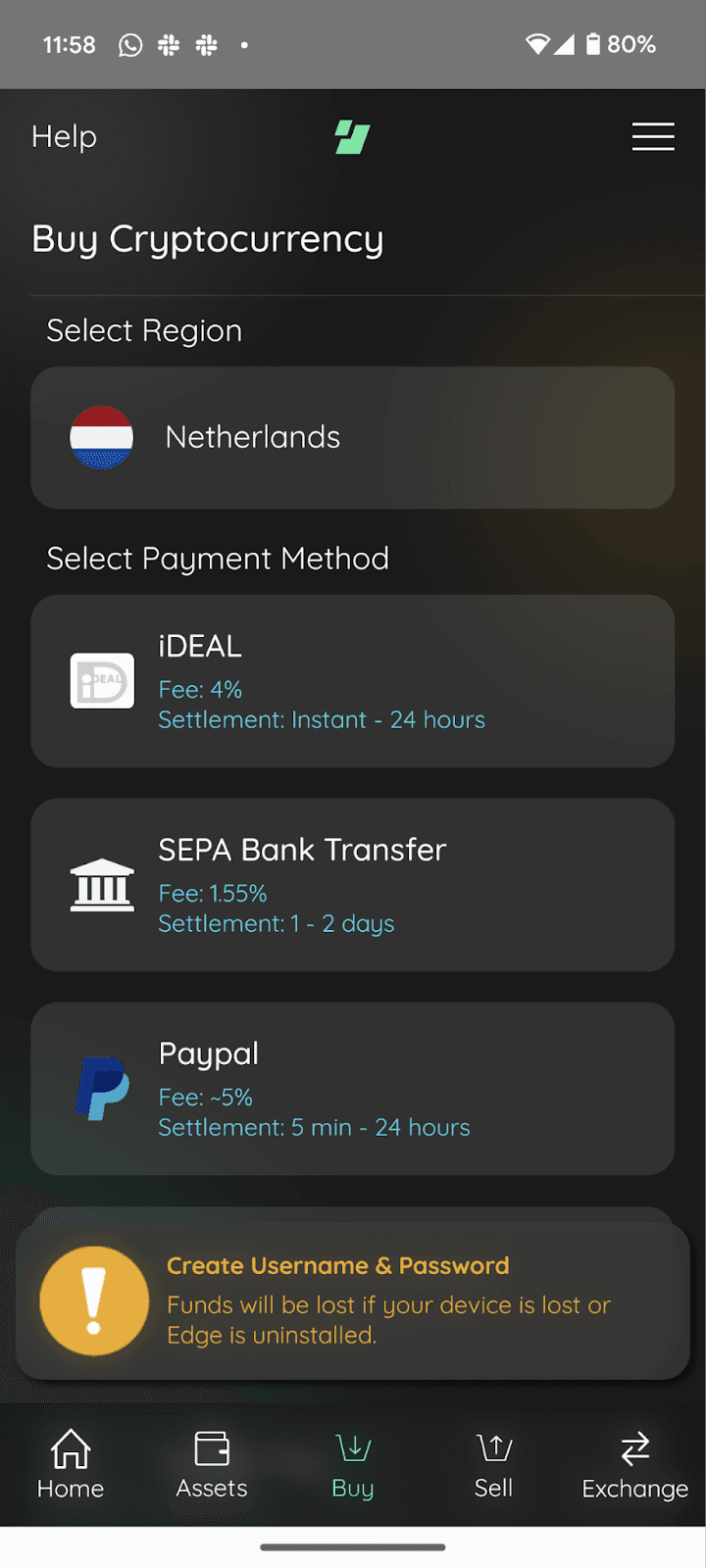Open the Exchange tab
The height and width of the screenshot is (1568, 706).
[x=635, y=1465]
